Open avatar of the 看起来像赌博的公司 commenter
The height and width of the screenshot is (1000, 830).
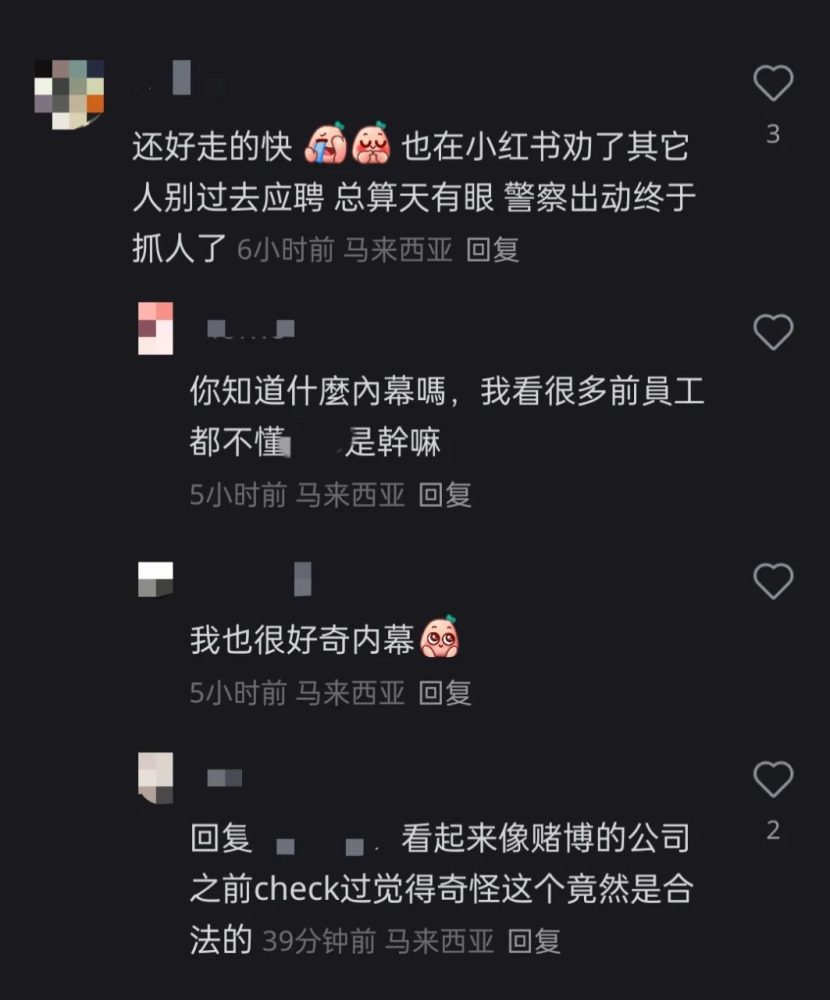155,778
